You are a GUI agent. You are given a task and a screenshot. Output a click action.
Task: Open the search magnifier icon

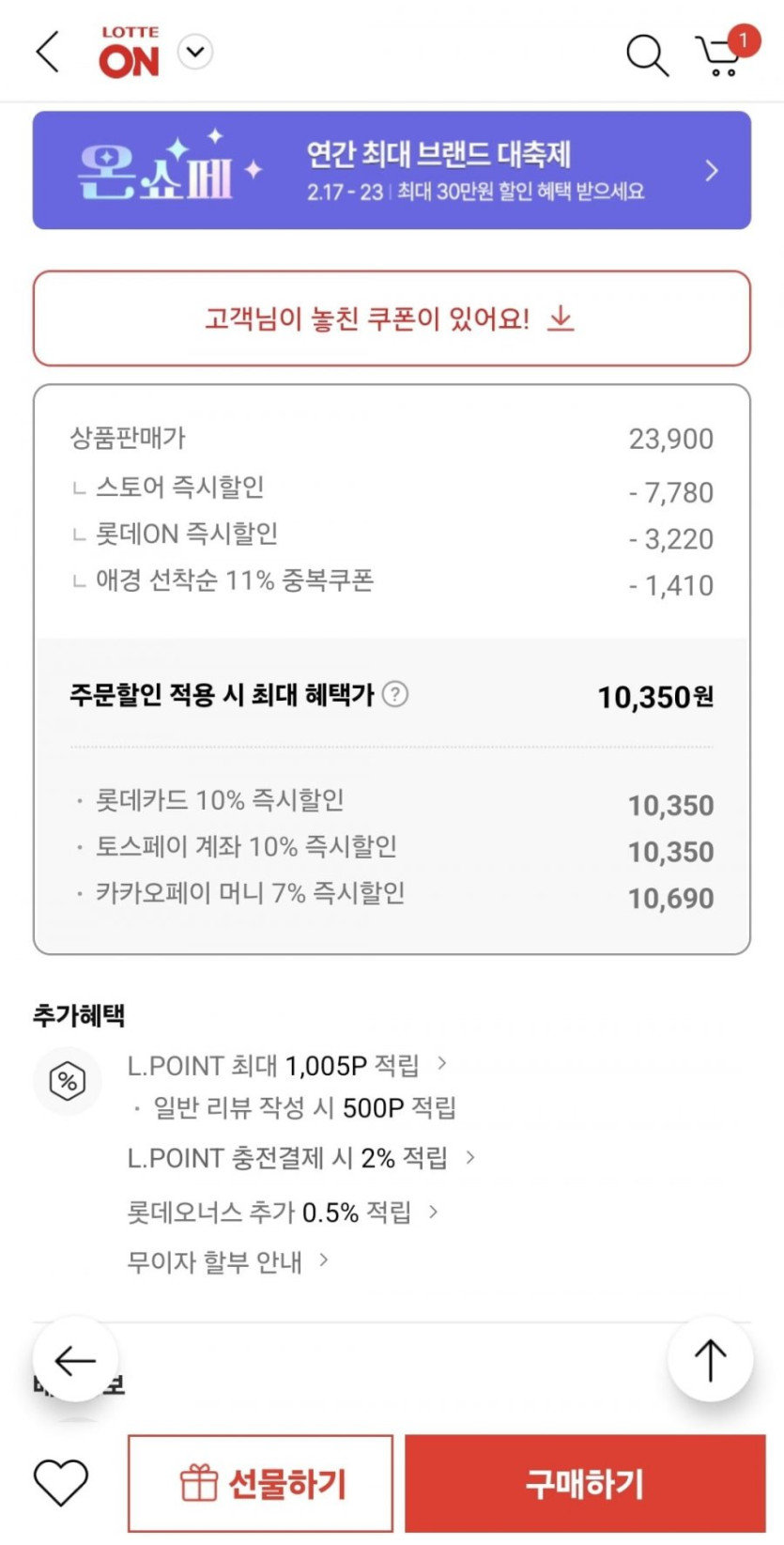[647, 55]
